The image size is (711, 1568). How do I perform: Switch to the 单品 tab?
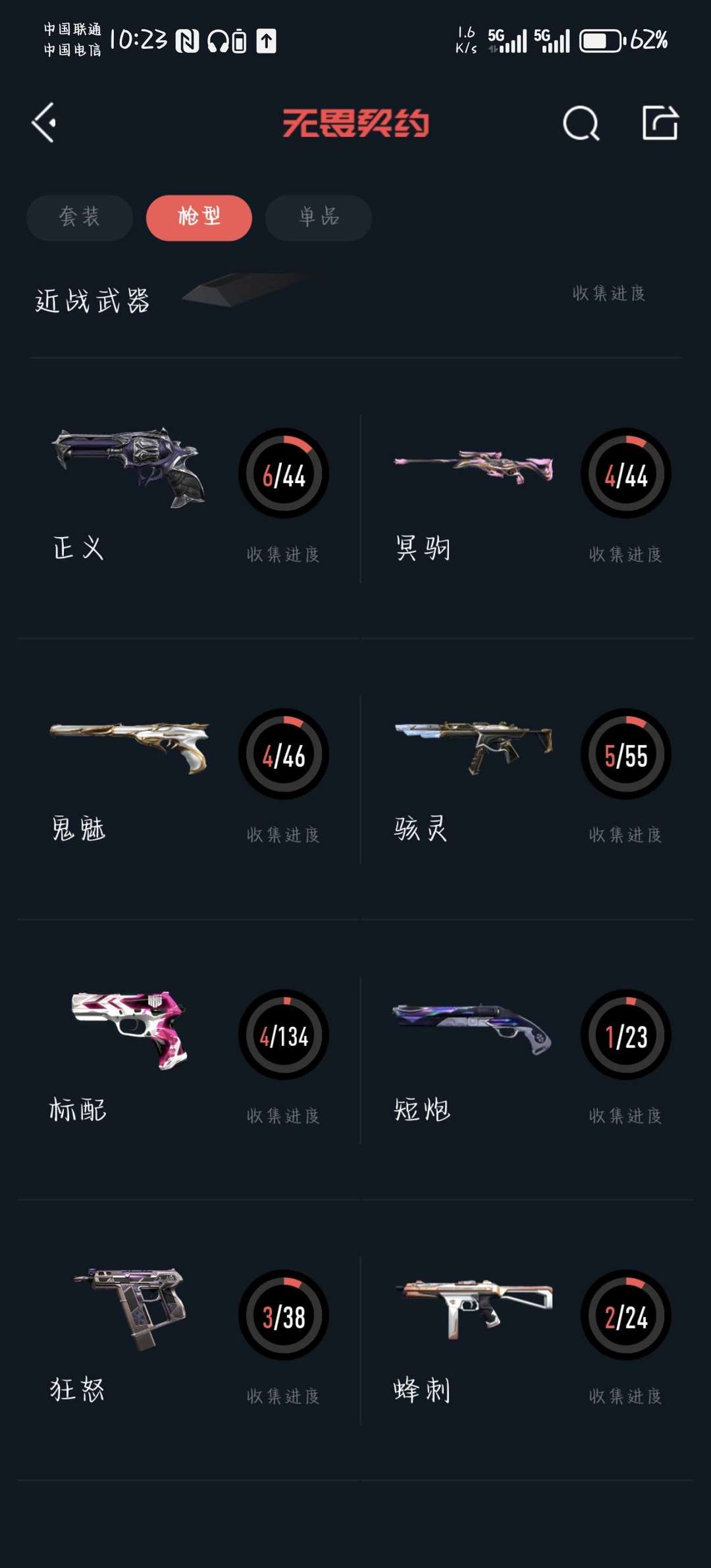(x=319, y=217)
